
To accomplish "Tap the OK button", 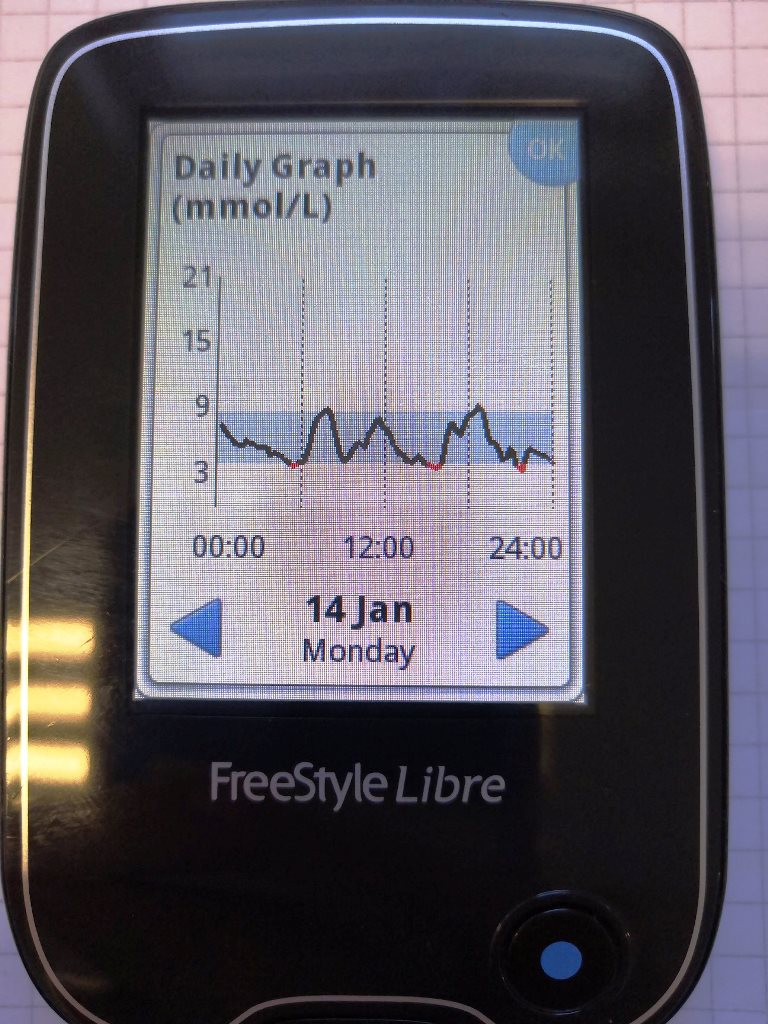I will click(x=543, y=152).
